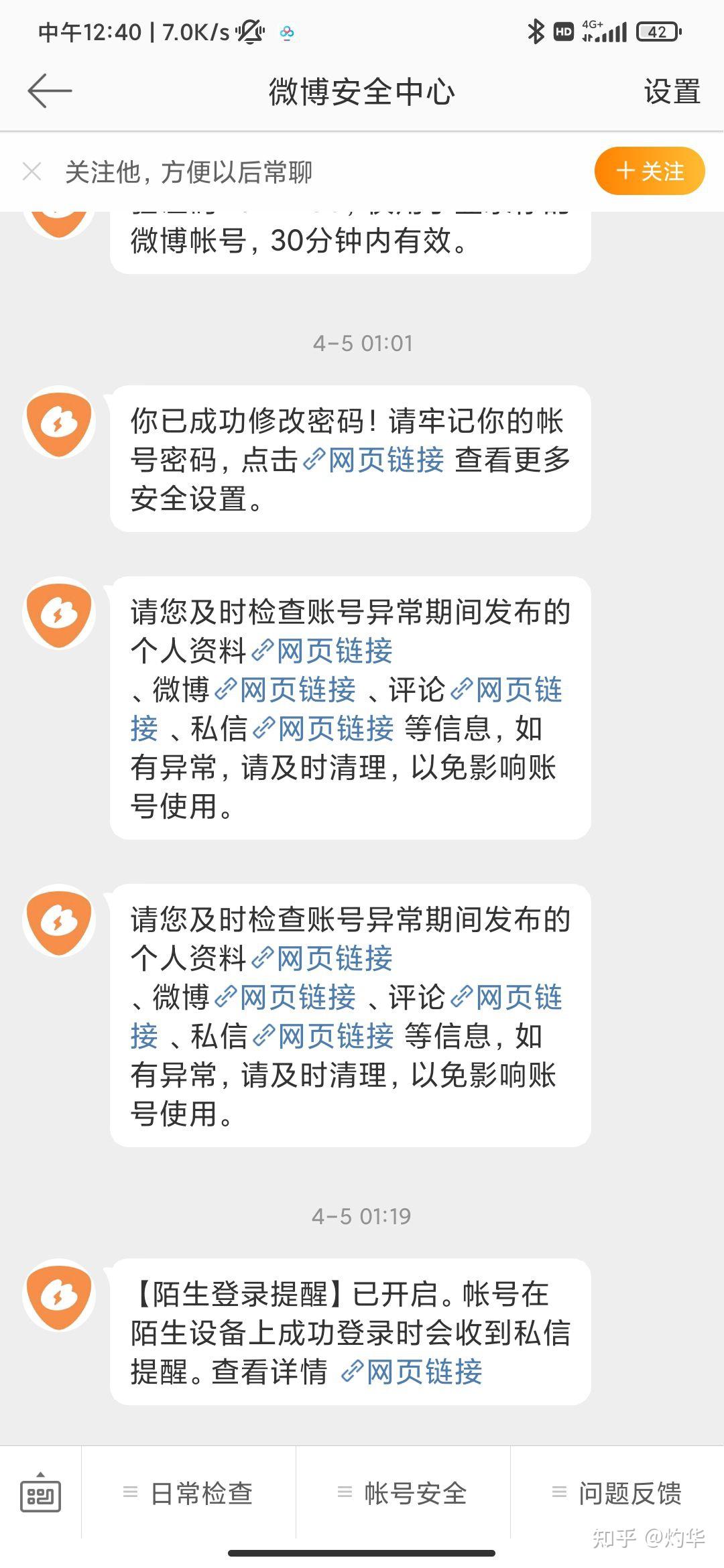Open the 问题反馈 menu

[x=617, y=1493]
